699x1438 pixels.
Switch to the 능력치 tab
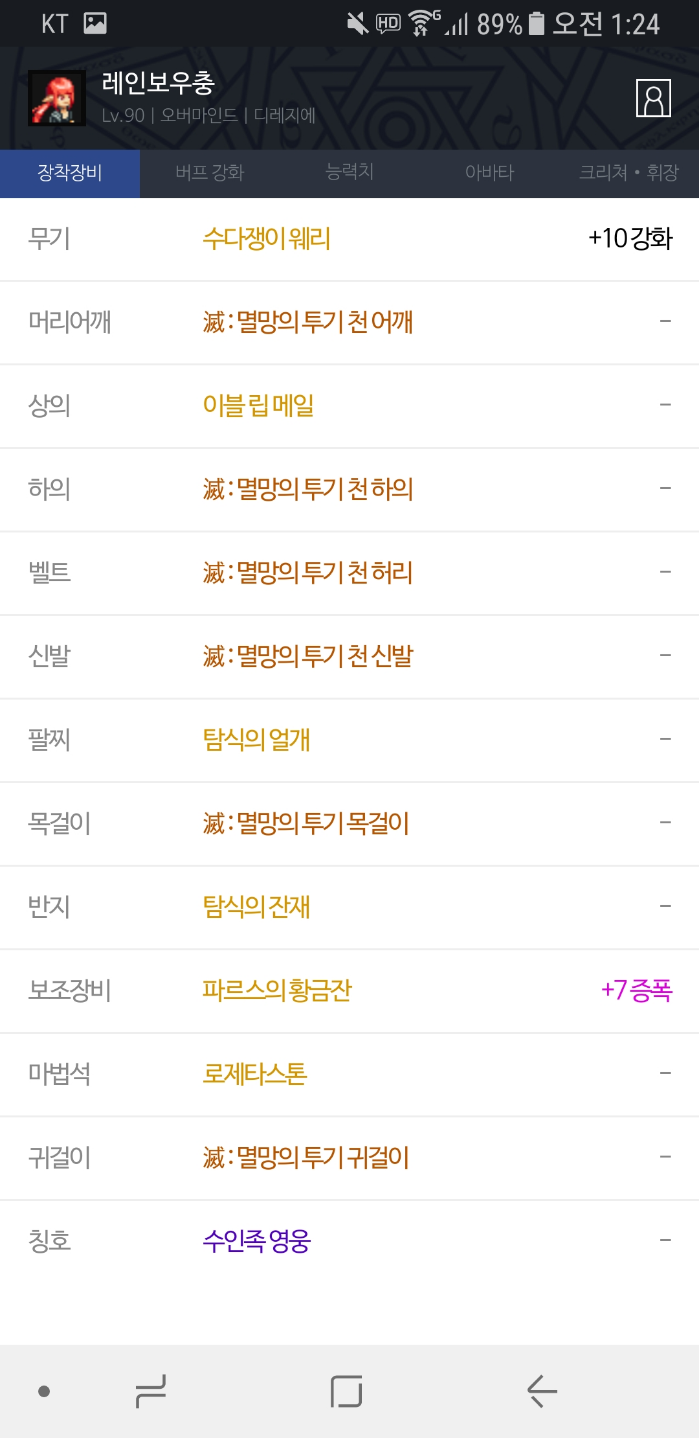pos(349,172)
